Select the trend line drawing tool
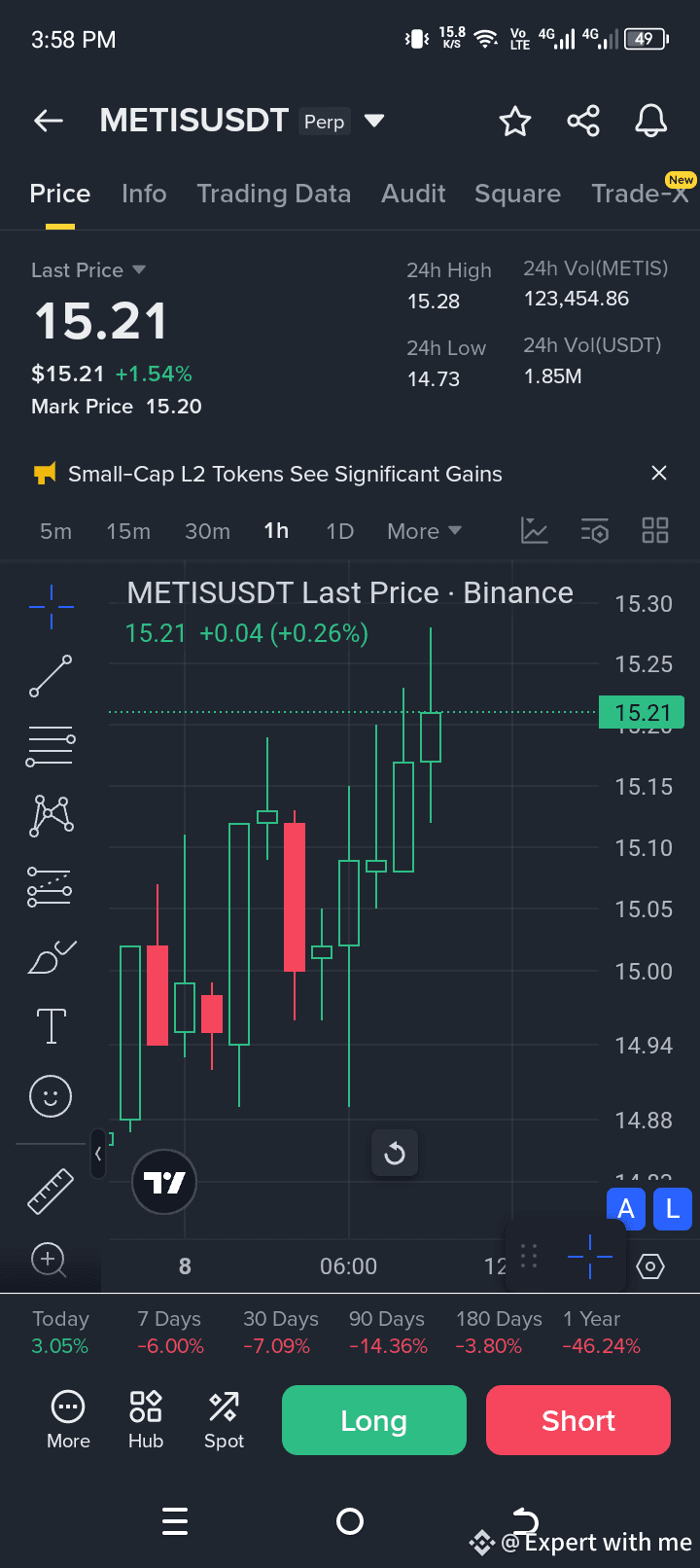 pos(50,675)
